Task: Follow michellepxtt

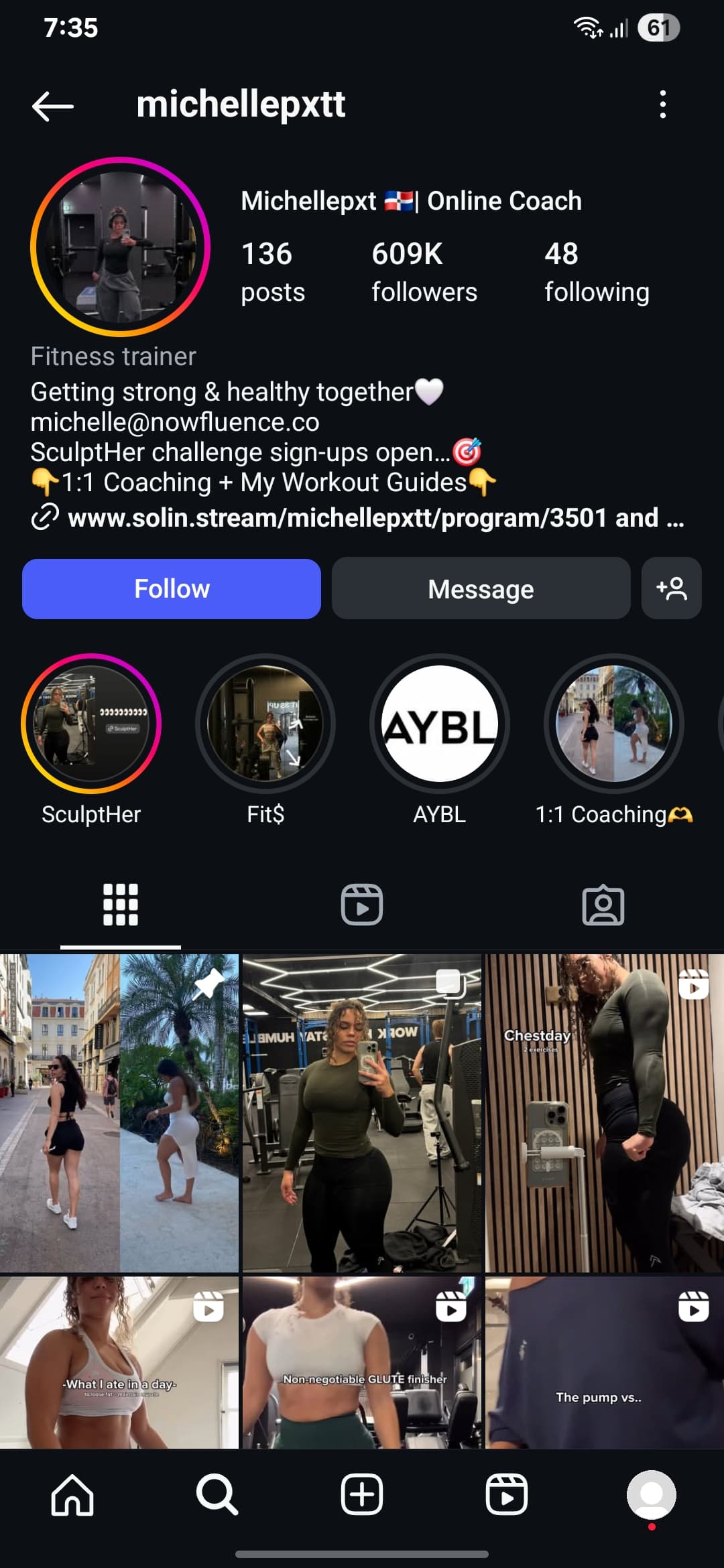Action: click(x=172, y=589)
